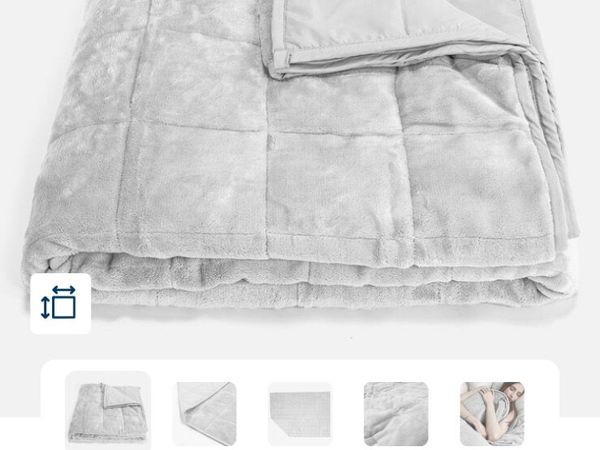Image resolution: width=600 pixels, height=450 pixels.
Task: Select the fourth blanket texture thumbnail
Action: pyautogui.click(x=396, y=412)
